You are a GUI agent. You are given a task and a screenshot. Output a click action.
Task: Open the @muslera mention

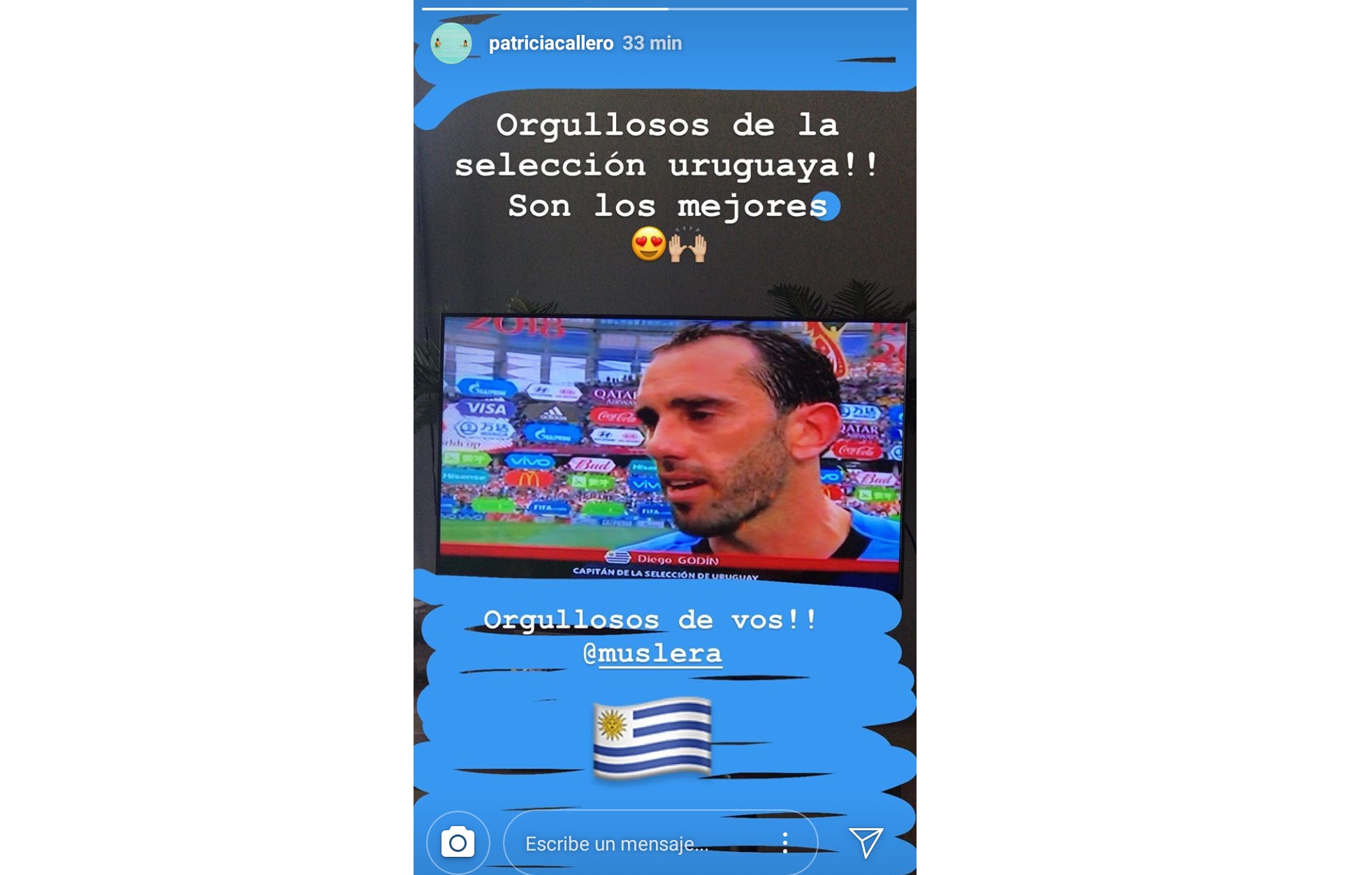point(652,653)
